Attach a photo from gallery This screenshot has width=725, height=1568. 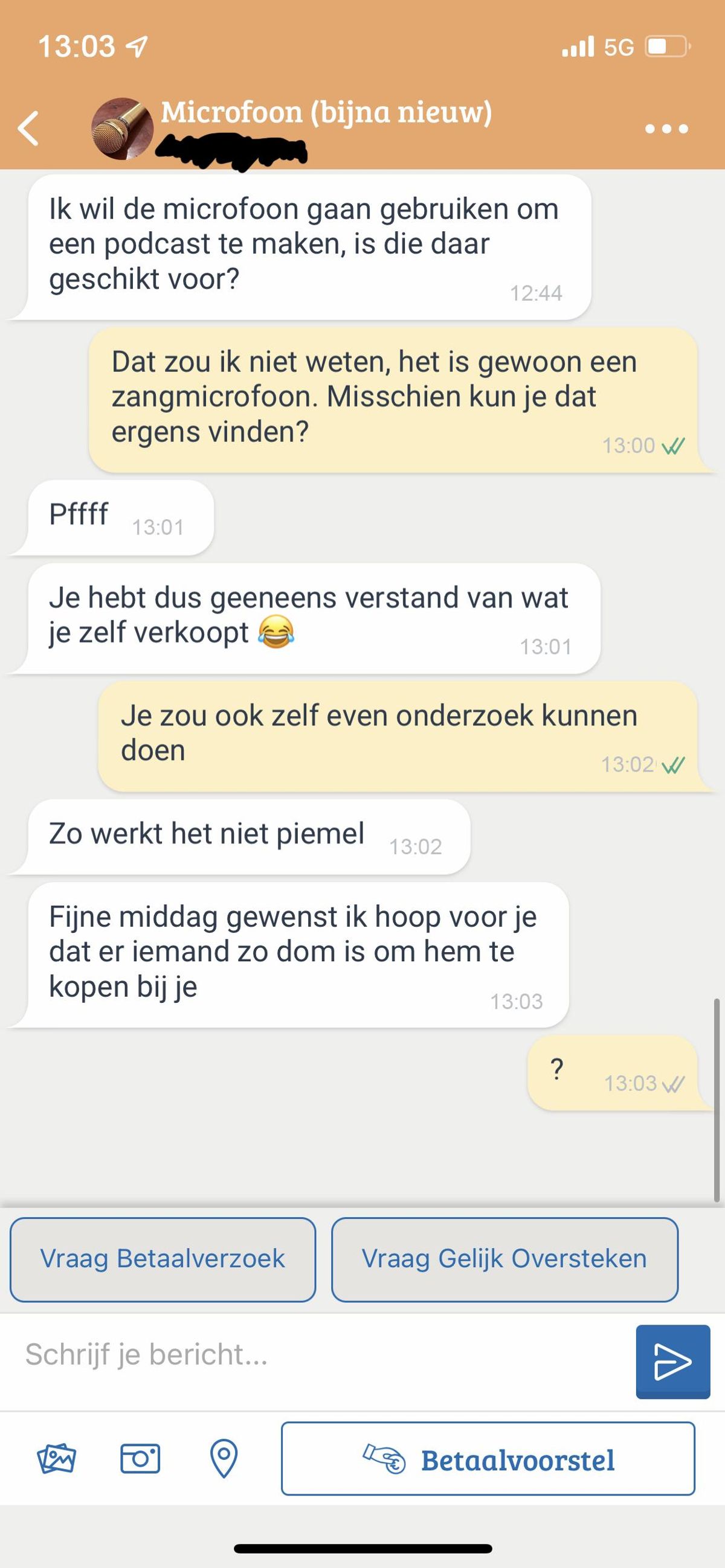pyautogui.click(x=56, y=1459)
